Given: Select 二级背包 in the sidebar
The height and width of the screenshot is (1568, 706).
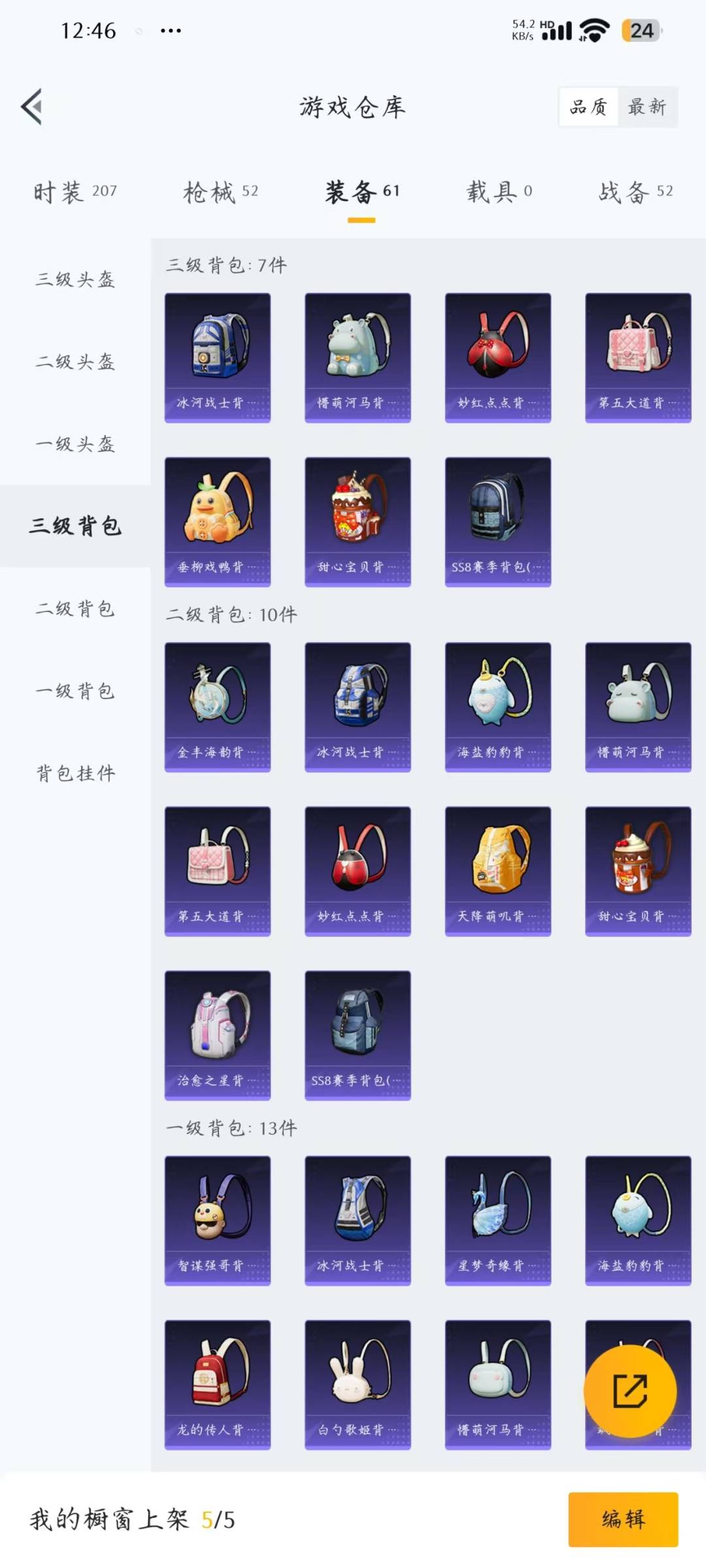Looking at the screenshot, I should (75, 609).
